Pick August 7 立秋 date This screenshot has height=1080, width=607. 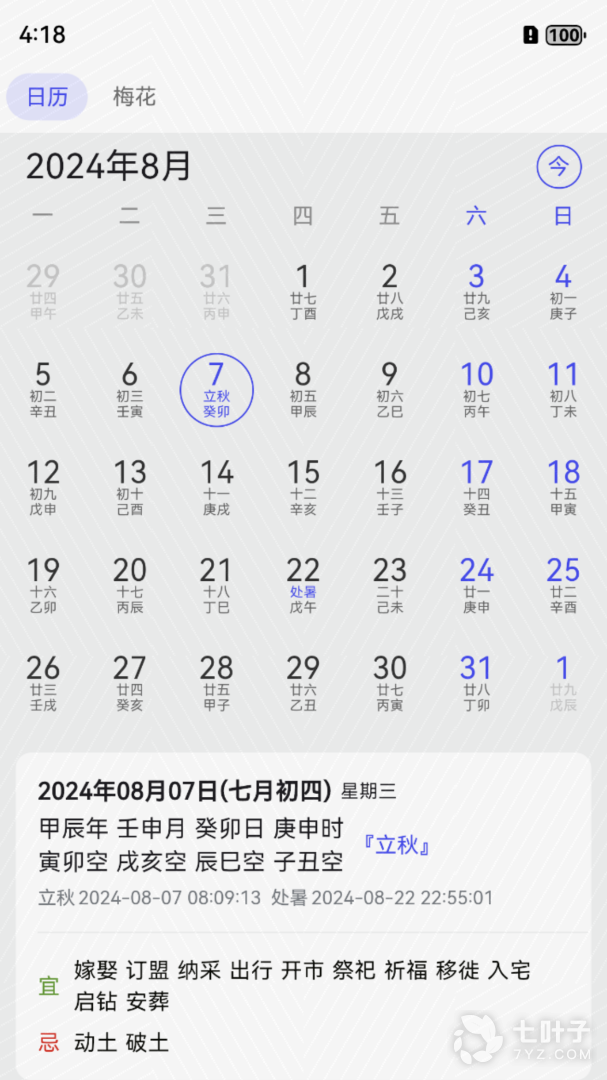[x=216, y=388]
